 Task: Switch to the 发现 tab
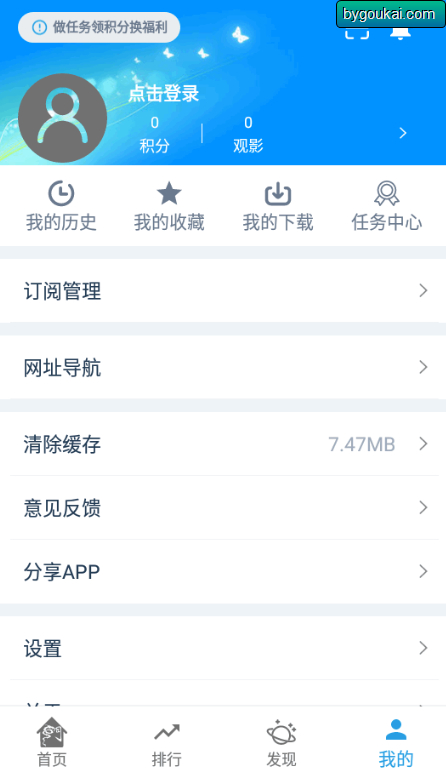(281, 742)
